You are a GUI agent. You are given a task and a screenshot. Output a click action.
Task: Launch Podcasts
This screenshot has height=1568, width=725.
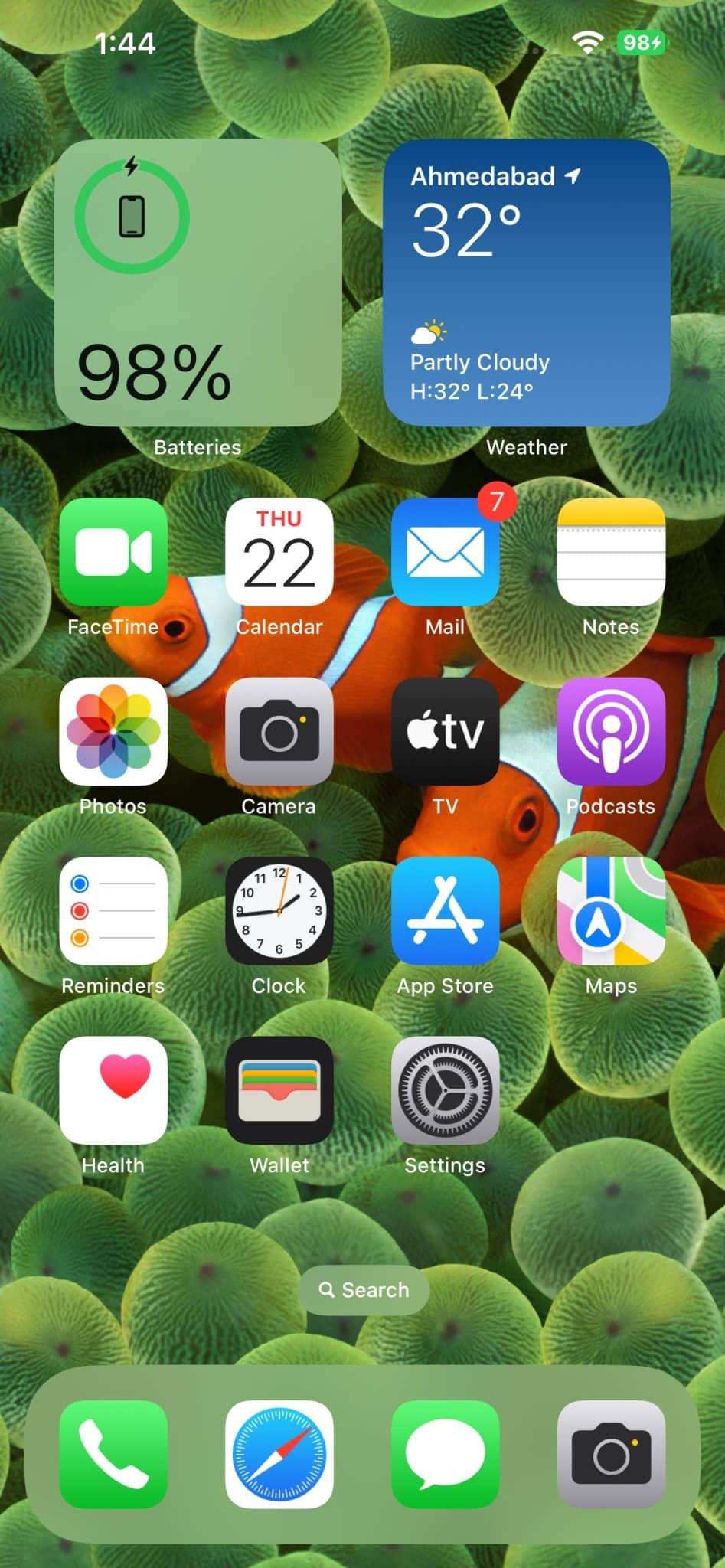point(611,731)
